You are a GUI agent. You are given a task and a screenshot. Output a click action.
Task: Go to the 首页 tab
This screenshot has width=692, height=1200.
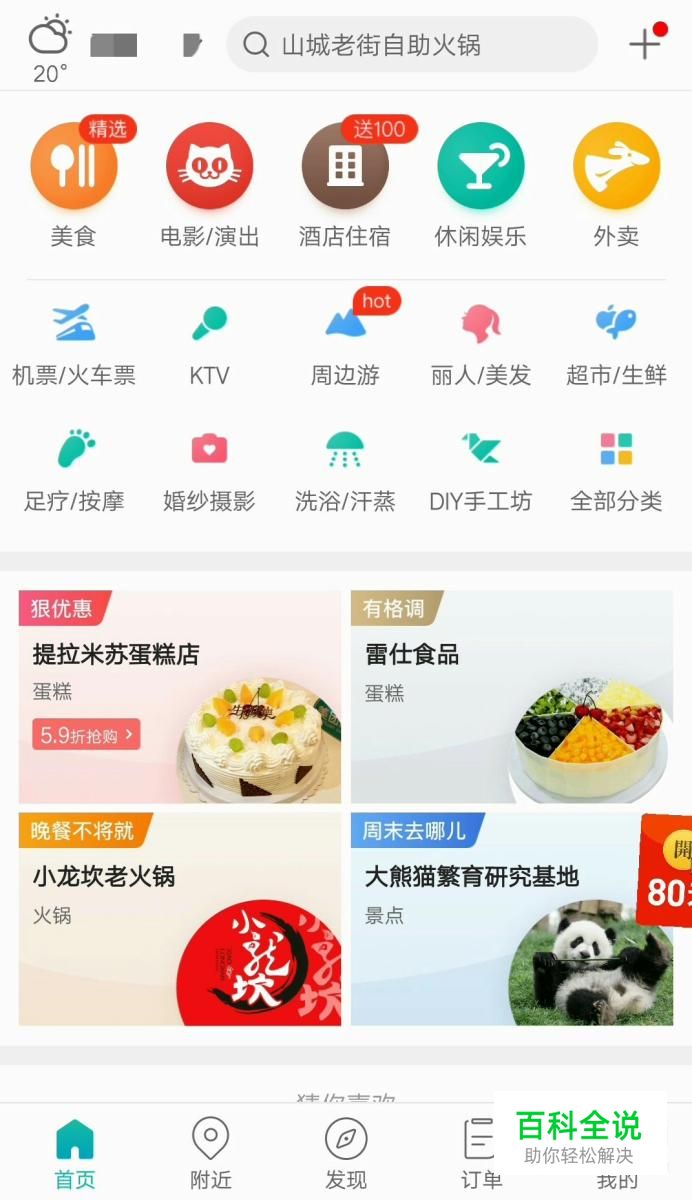[75, 1153]
